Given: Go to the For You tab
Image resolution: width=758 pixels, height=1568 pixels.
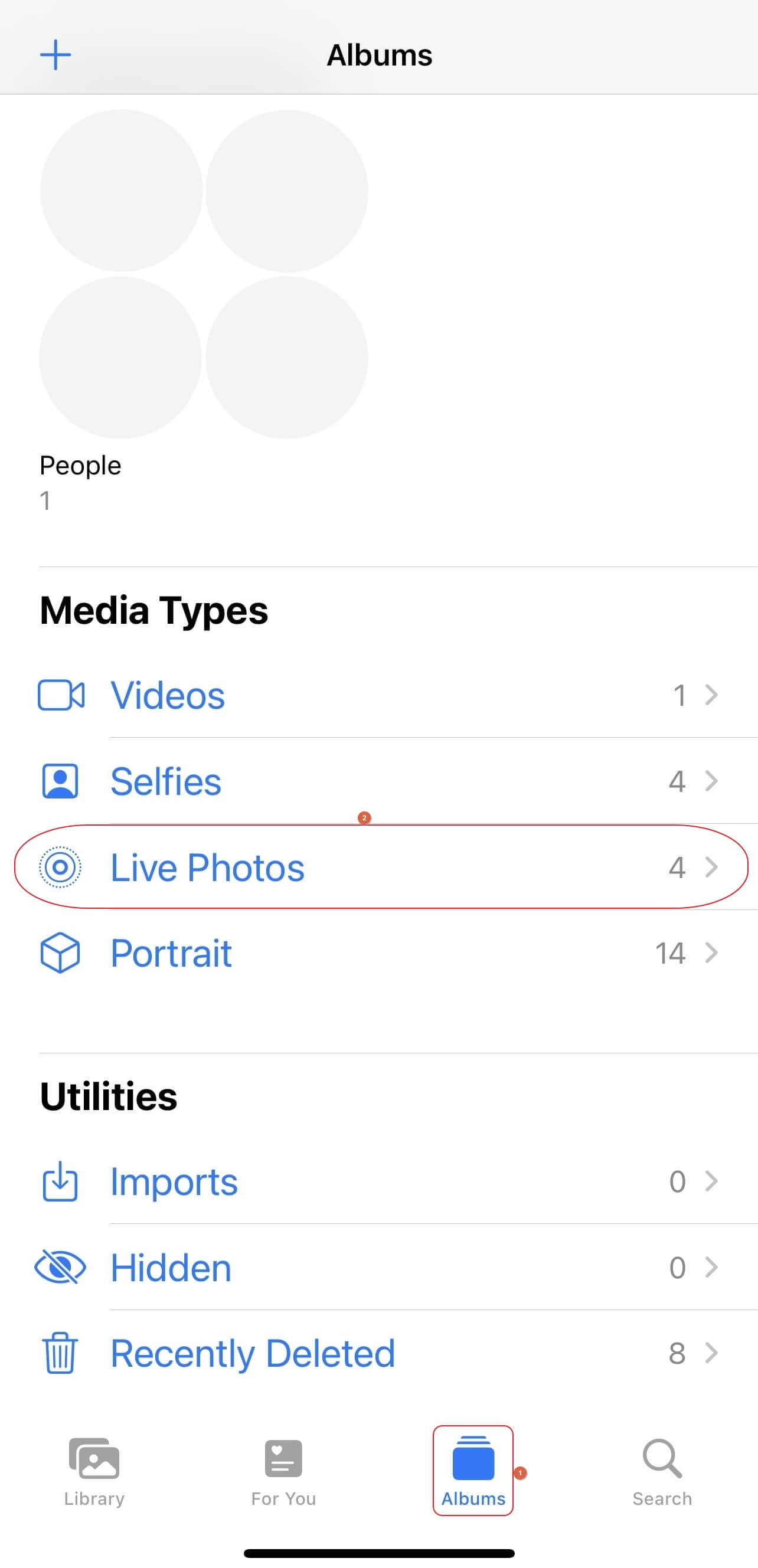Looking at the screenshot, I should click(284, 1471).
